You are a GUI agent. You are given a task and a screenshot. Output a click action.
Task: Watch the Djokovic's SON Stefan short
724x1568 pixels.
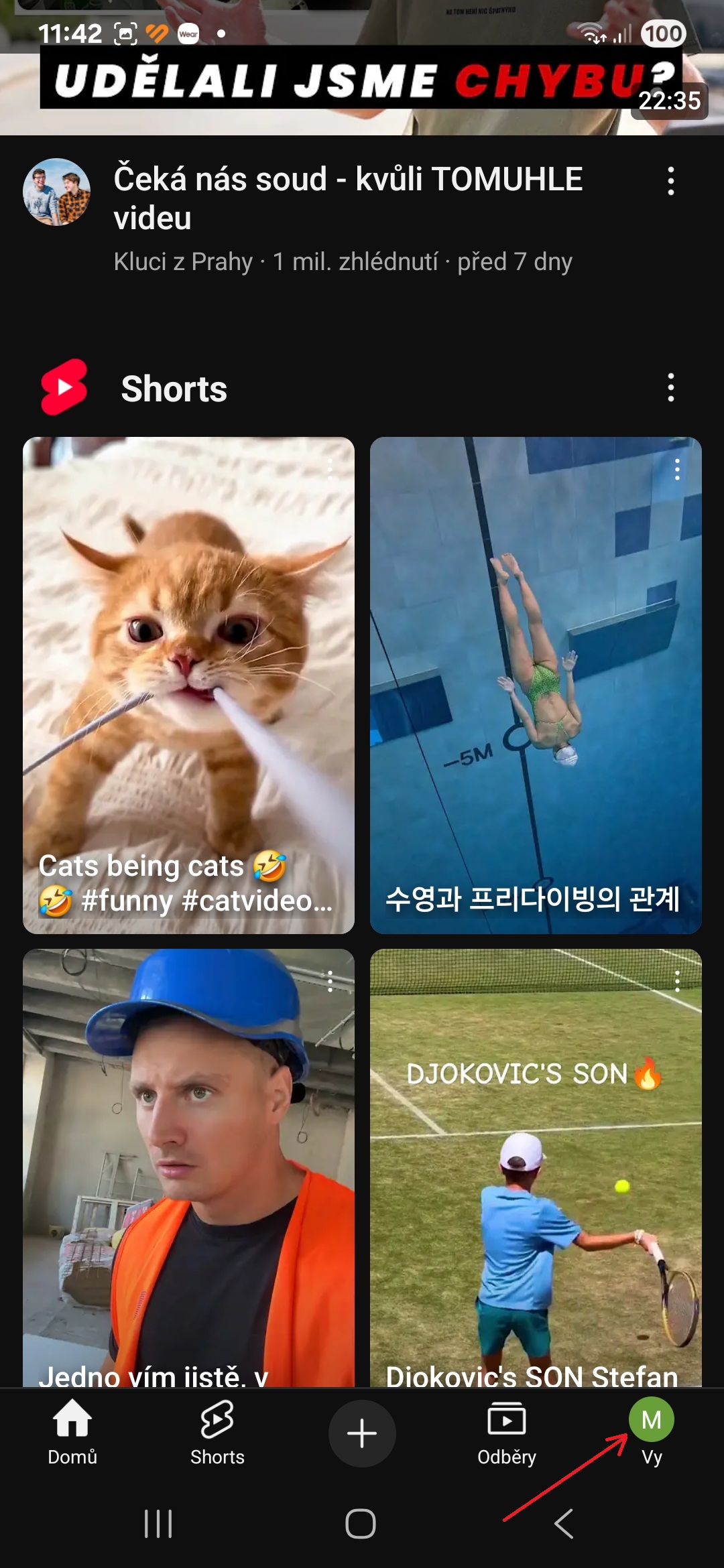coord(536,1167)
